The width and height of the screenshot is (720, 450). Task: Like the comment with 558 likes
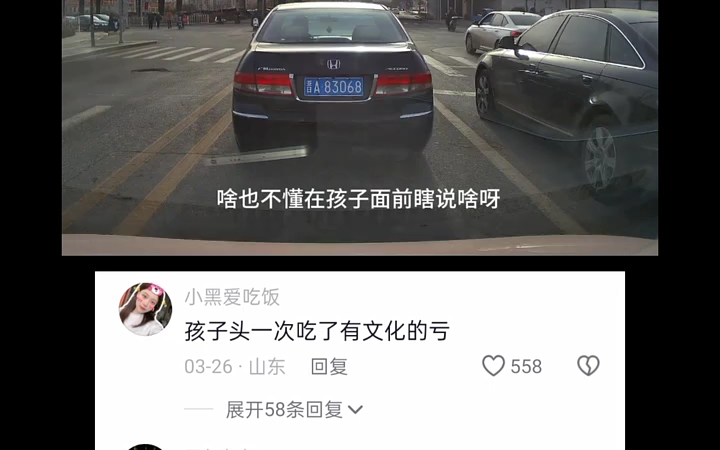pos(494,366)
